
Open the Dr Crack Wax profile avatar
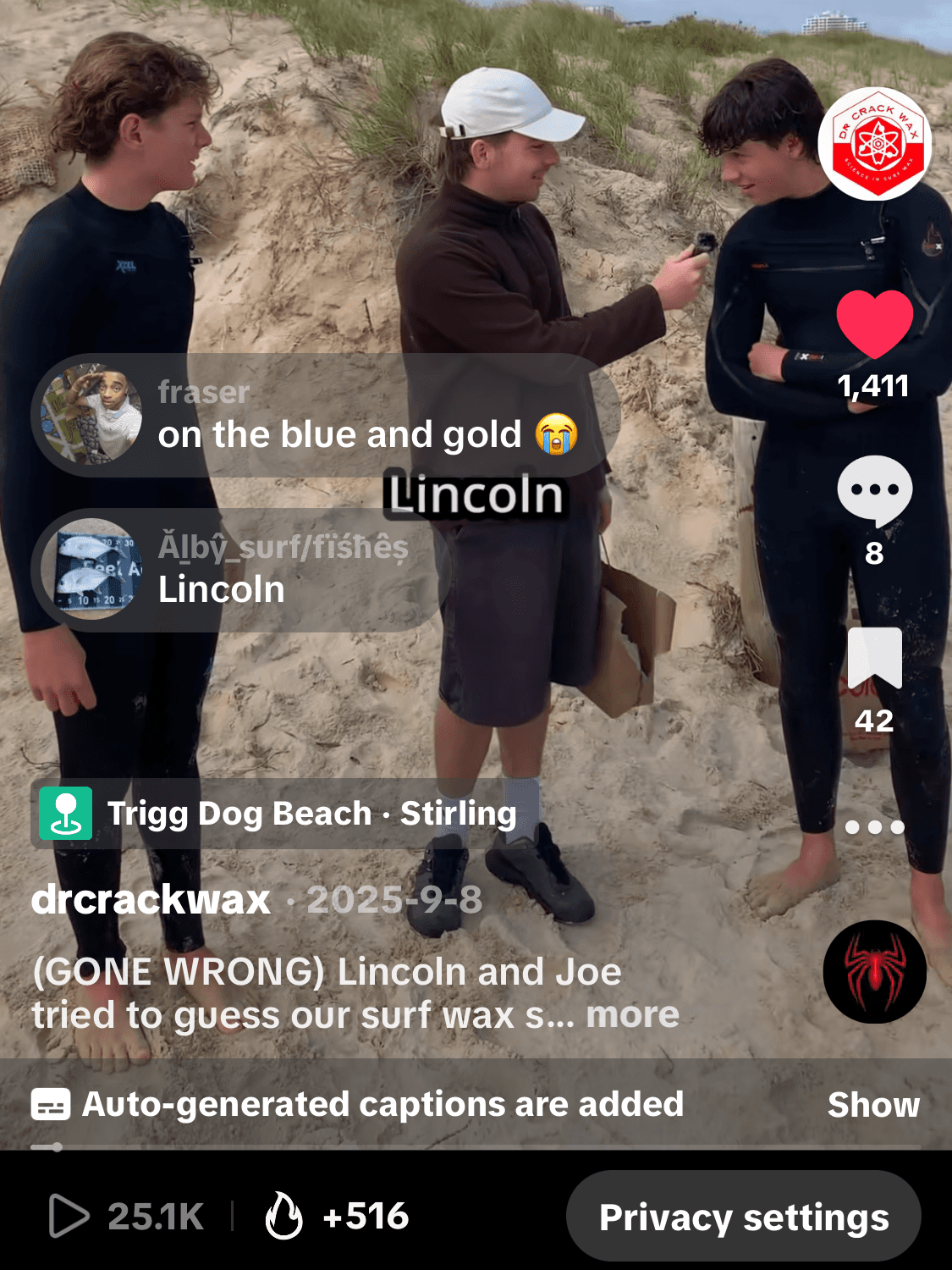click(x=875, y=144)
